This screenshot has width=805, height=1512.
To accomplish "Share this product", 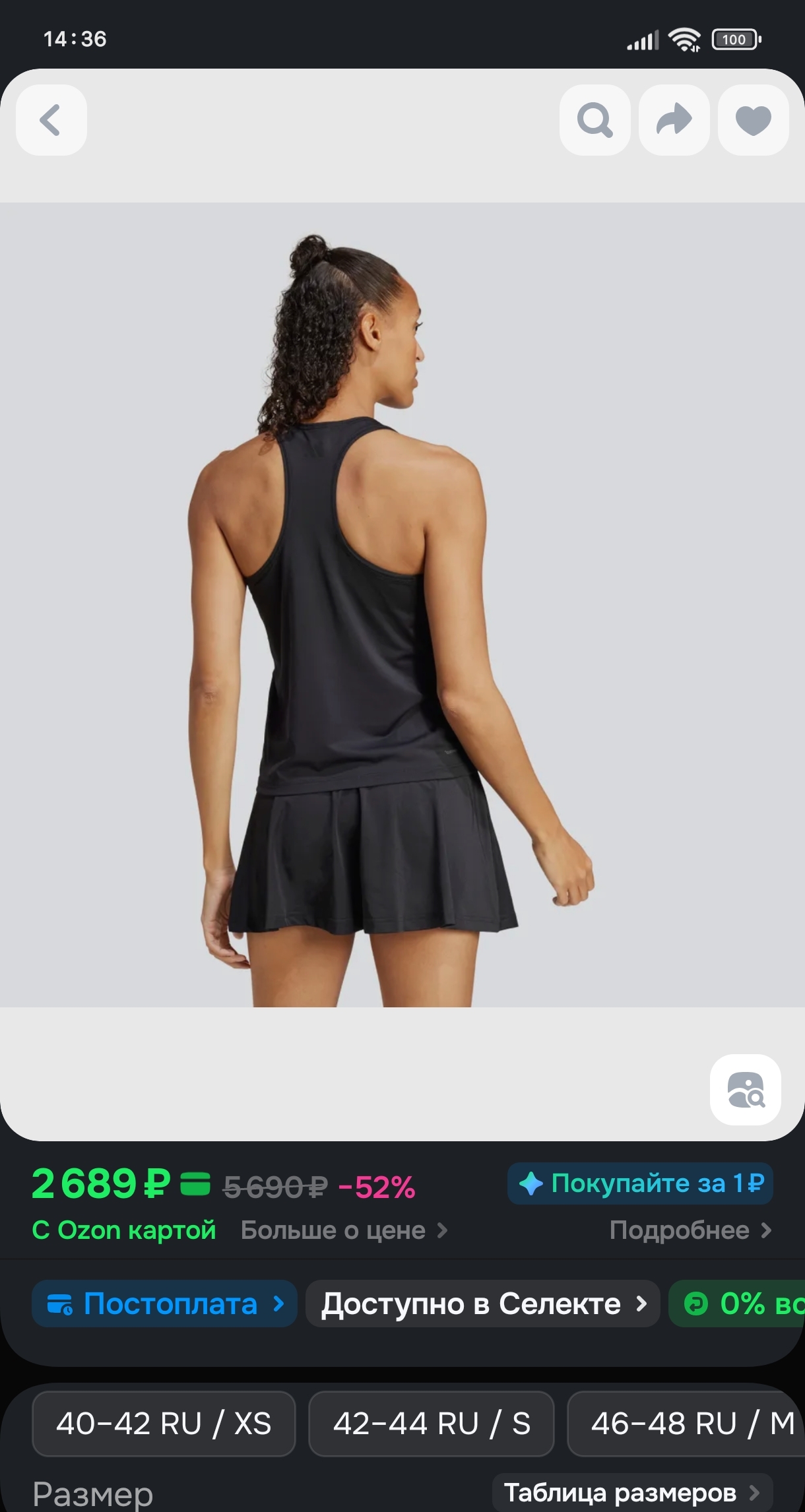I will point(674,120).
